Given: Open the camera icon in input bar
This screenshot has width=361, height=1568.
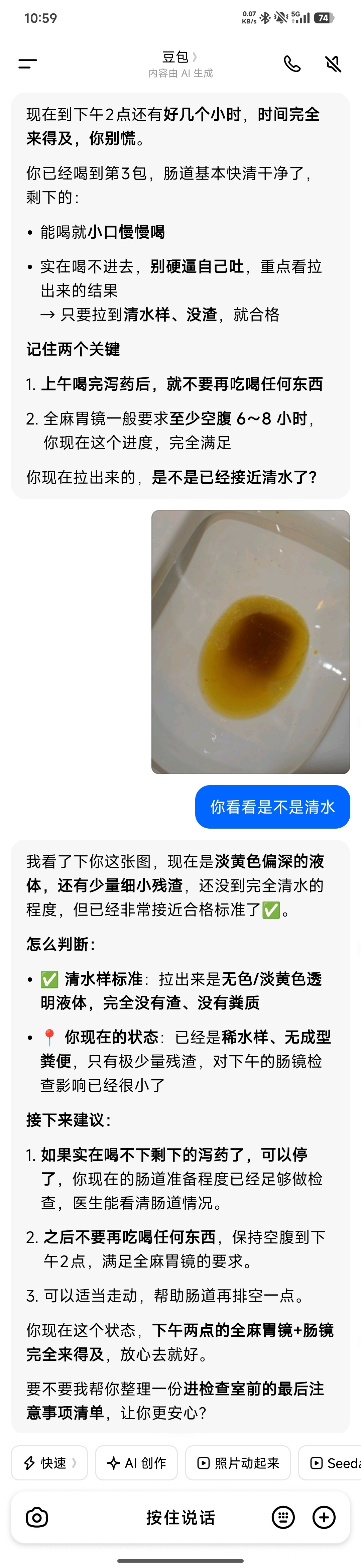Looking at the screenshot, I should 36,1518.
